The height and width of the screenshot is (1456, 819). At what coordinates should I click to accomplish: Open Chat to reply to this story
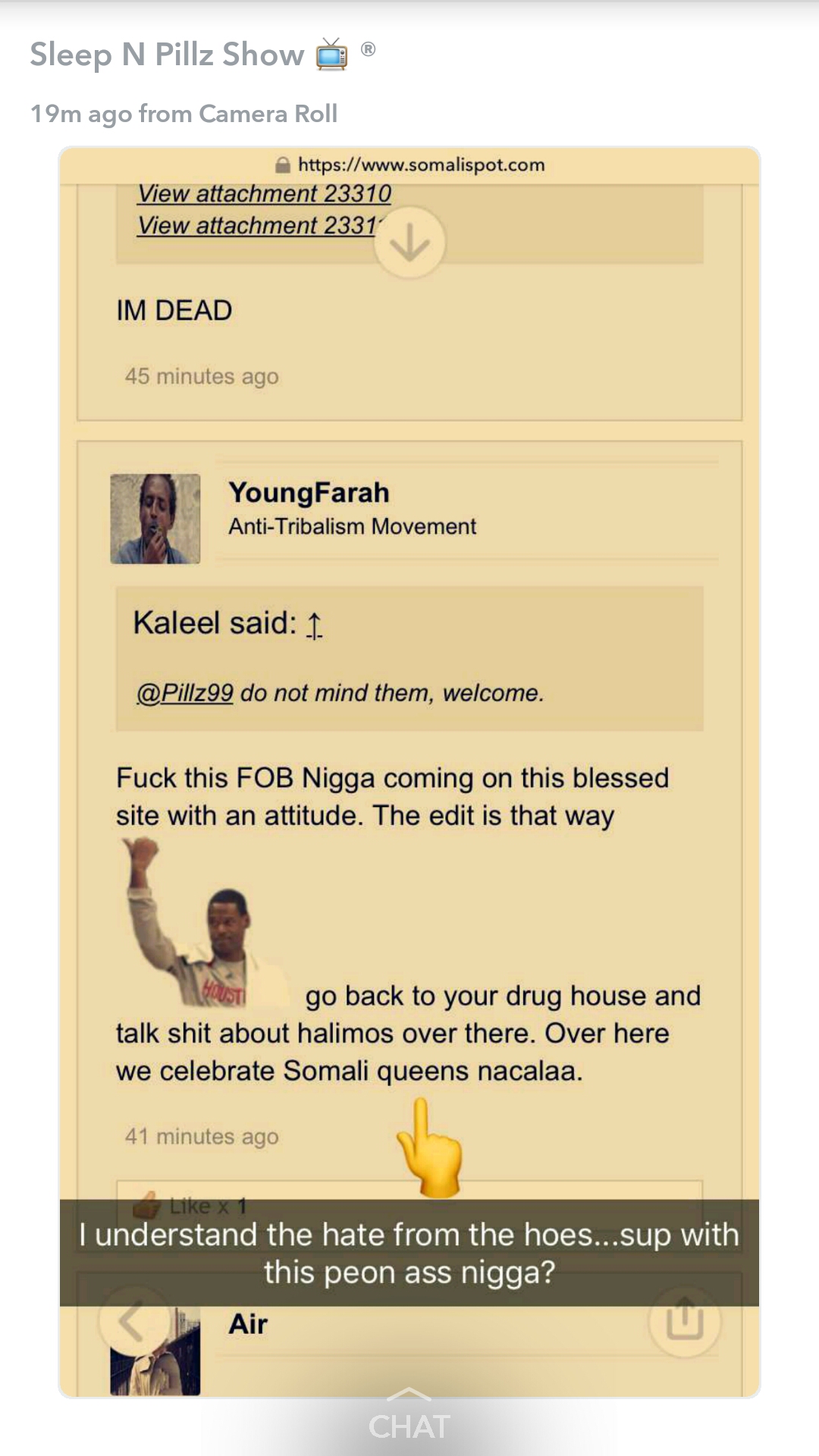409,1418
